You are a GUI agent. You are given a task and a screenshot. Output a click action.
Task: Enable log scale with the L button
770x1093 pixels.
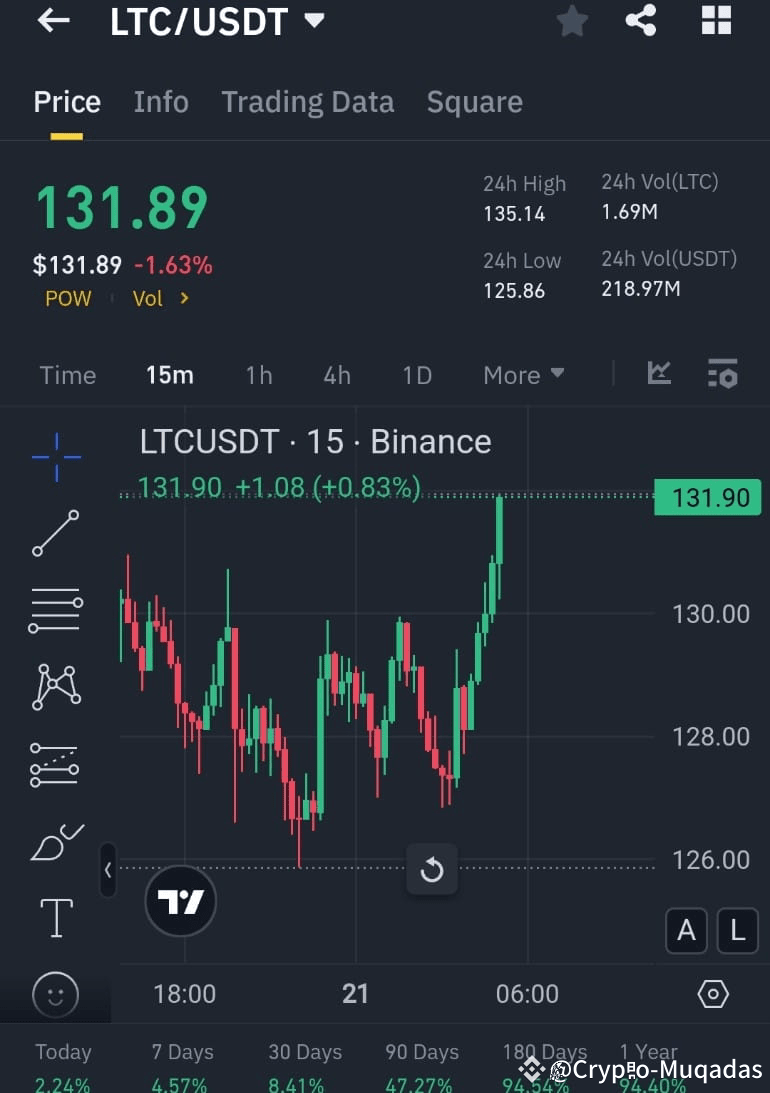737,930
